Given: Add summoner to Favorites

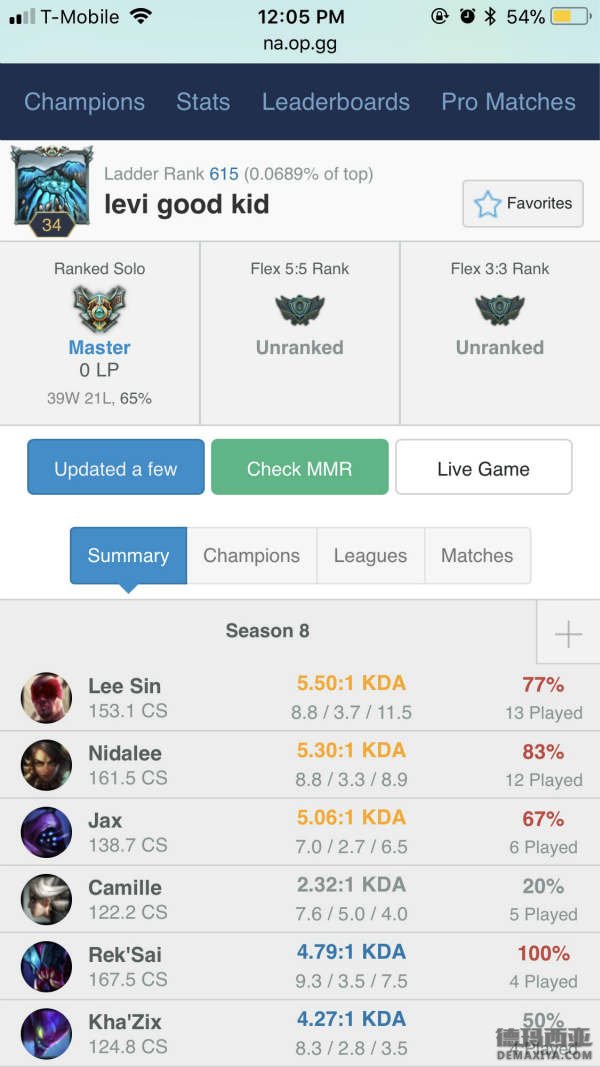Looking at the screenshot, I should pos(524,204).
